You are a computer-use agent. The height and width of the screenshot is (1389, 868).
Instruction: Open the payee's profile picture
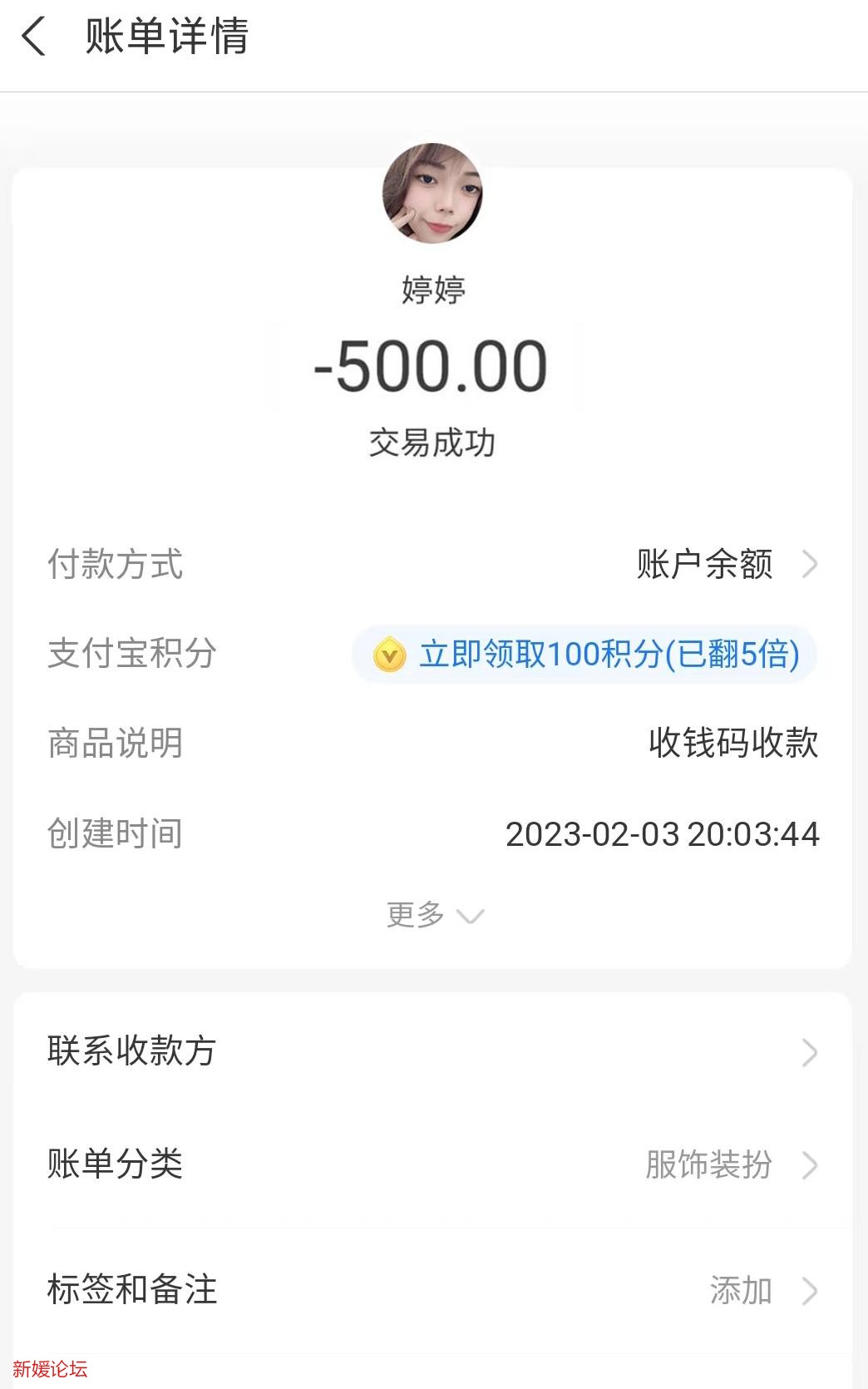tap(432, 193)
